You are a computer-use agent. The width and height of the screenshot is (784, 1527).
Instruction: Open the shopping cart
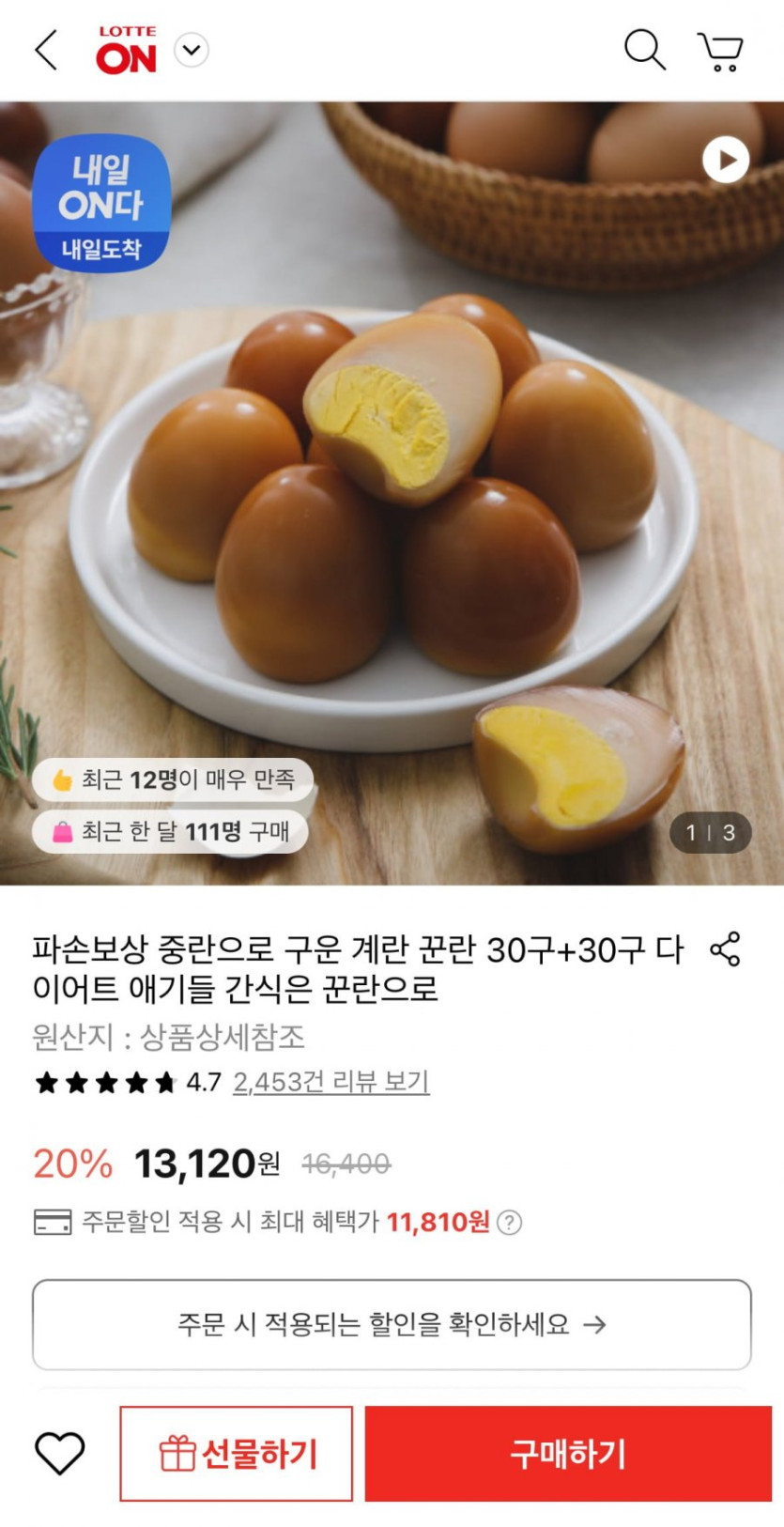coord(720,52)
